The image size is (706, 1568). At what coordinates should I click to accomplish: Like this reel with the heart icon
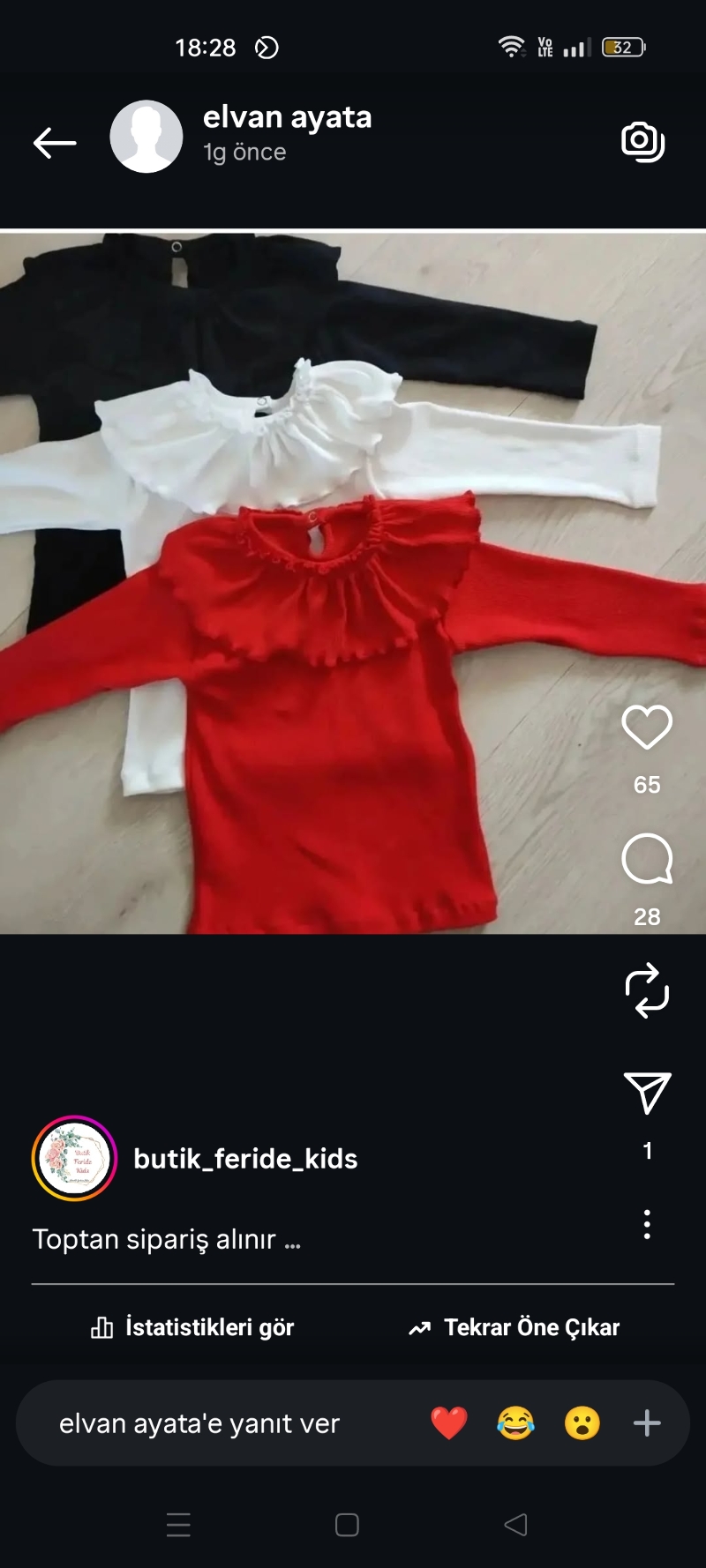pos(647,728)
